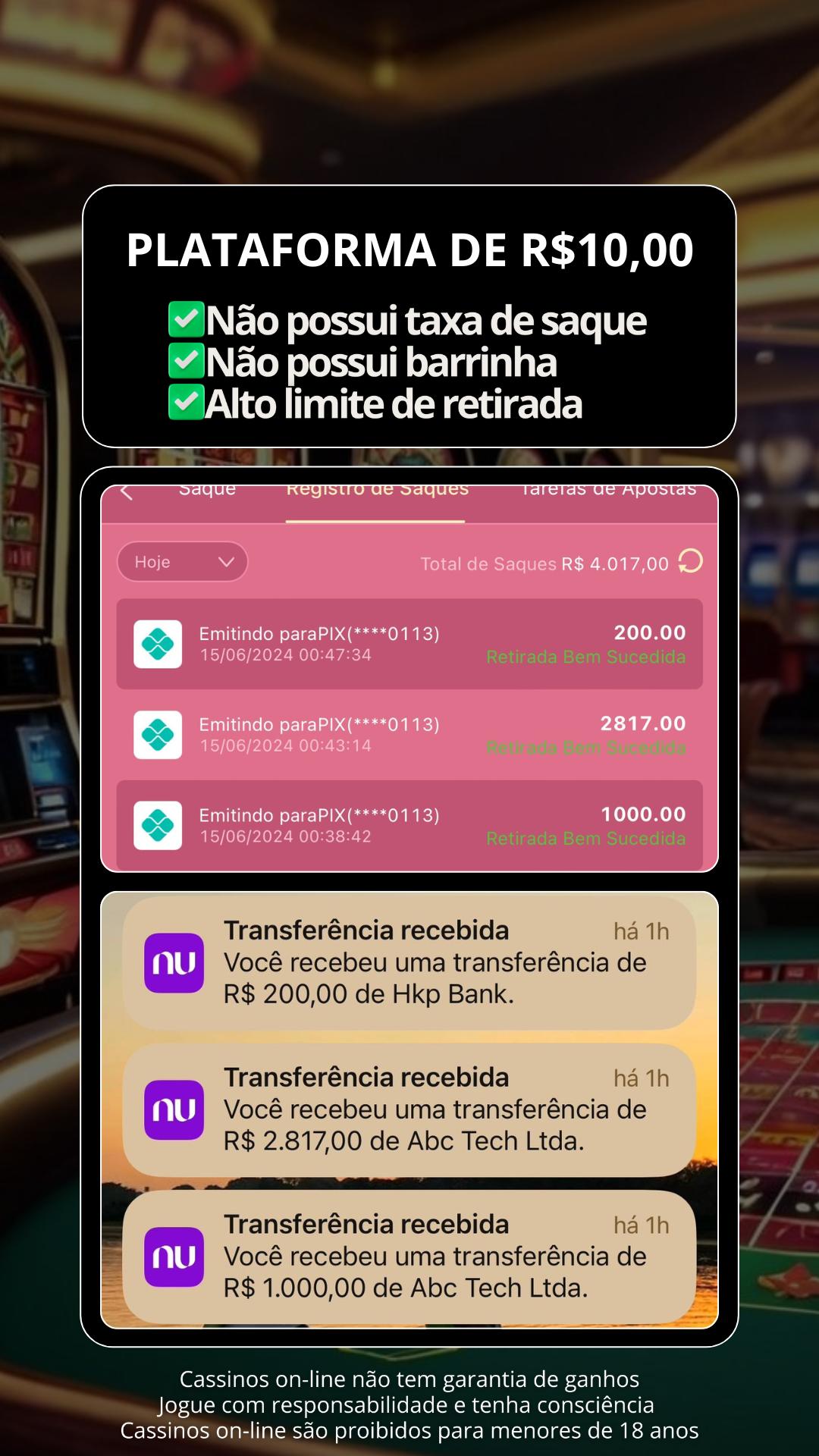Click the chevron inside the Hoje selector
The image size is (819, 1456).
226,562
